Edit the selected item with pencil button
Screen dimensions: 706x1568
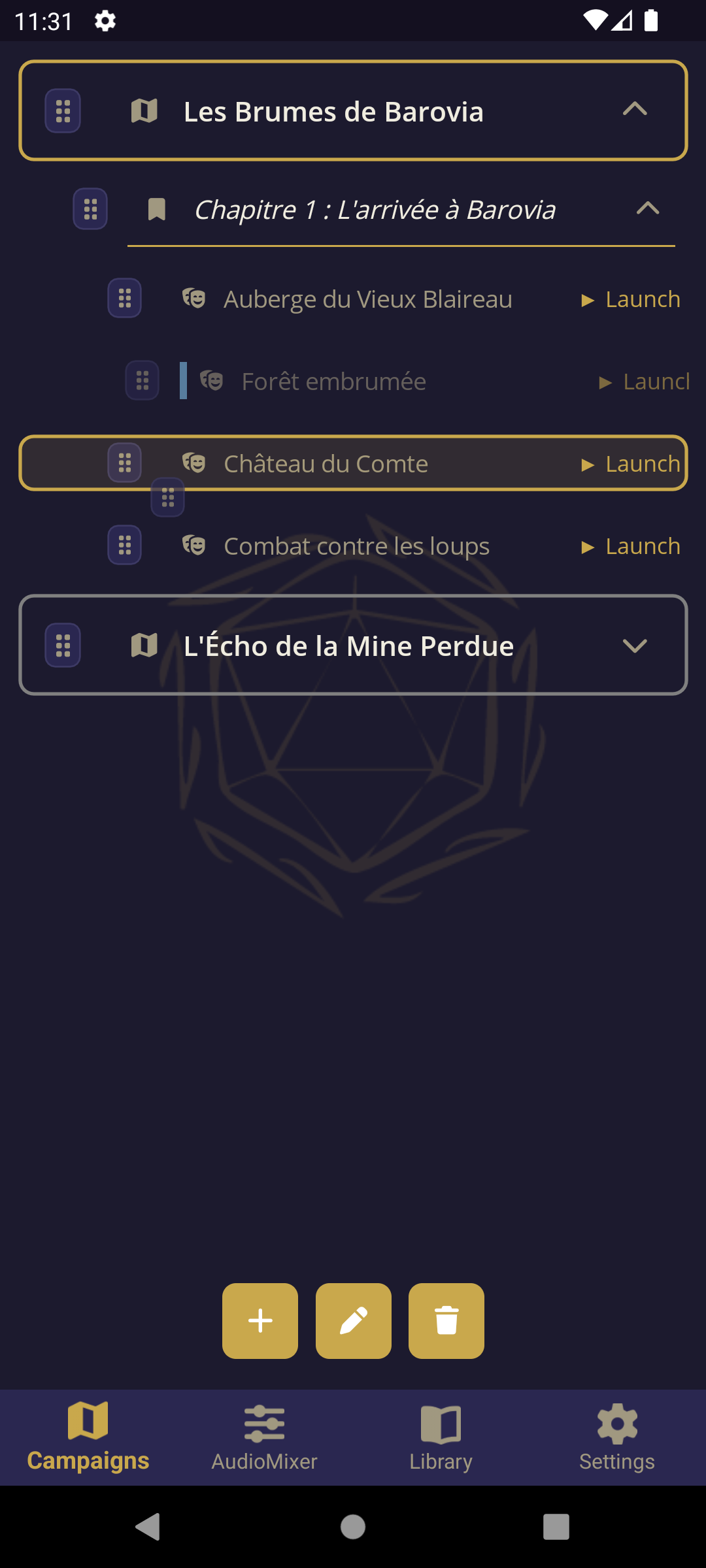tap(354, 1321)
